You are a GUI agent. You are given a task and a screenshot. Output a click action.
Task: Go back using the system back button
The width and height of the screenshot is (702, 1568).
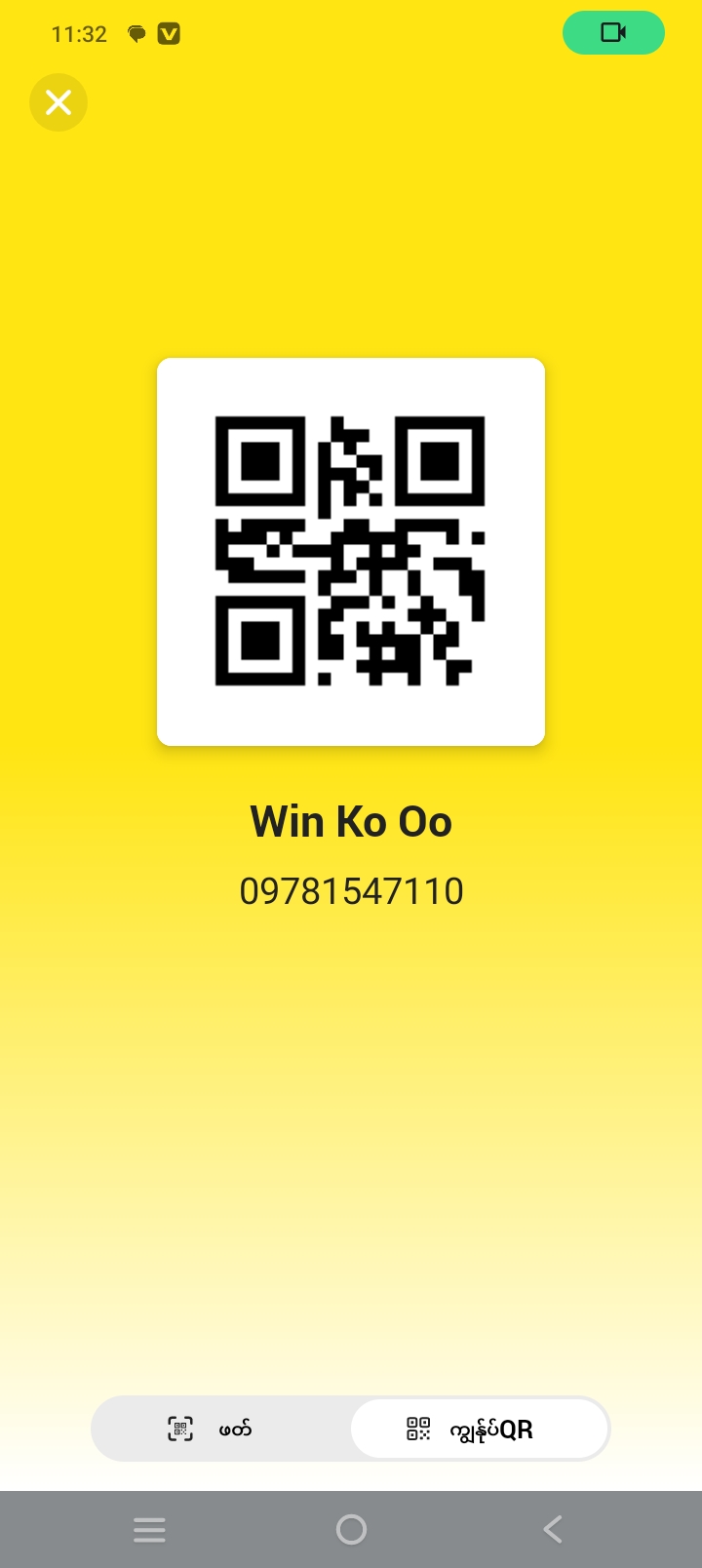(553, 1529)
